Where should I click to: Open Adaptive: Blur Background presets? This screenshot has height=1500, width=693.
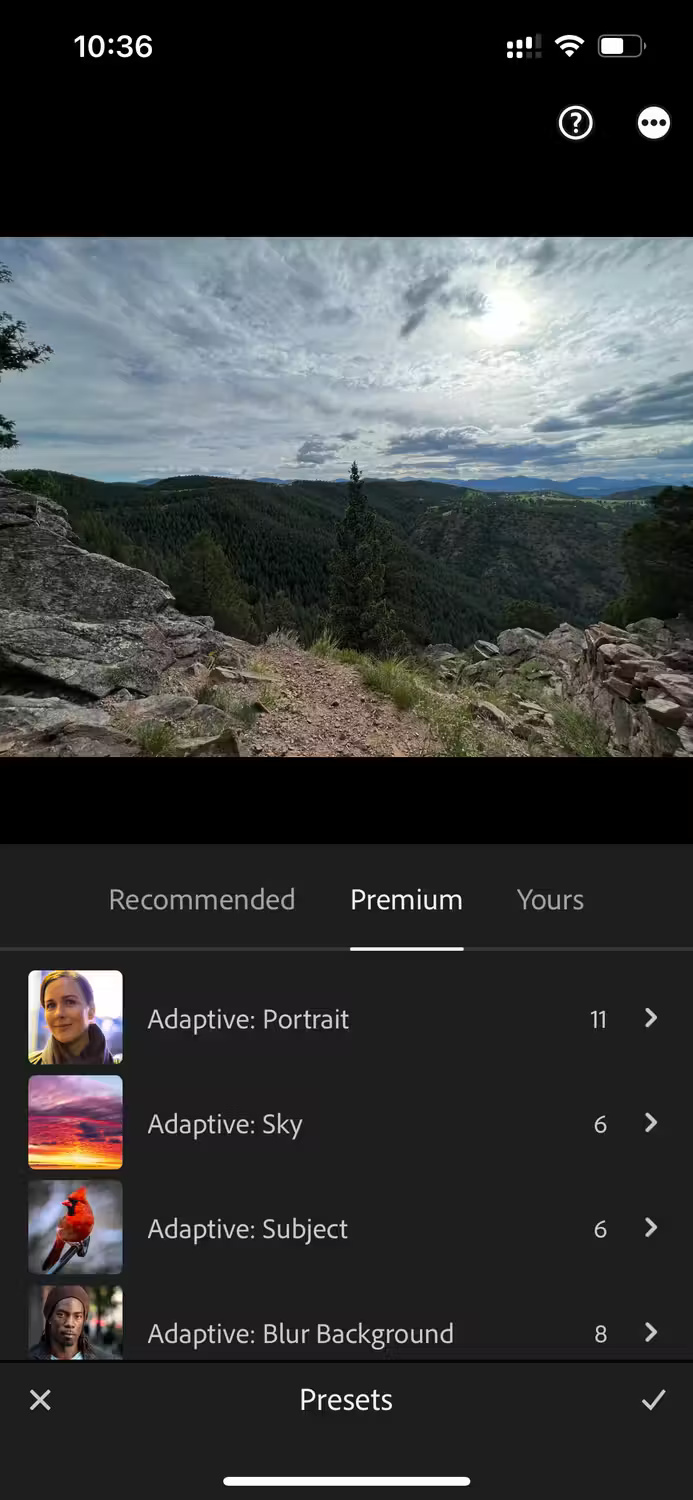click(x=346, y=1322)
